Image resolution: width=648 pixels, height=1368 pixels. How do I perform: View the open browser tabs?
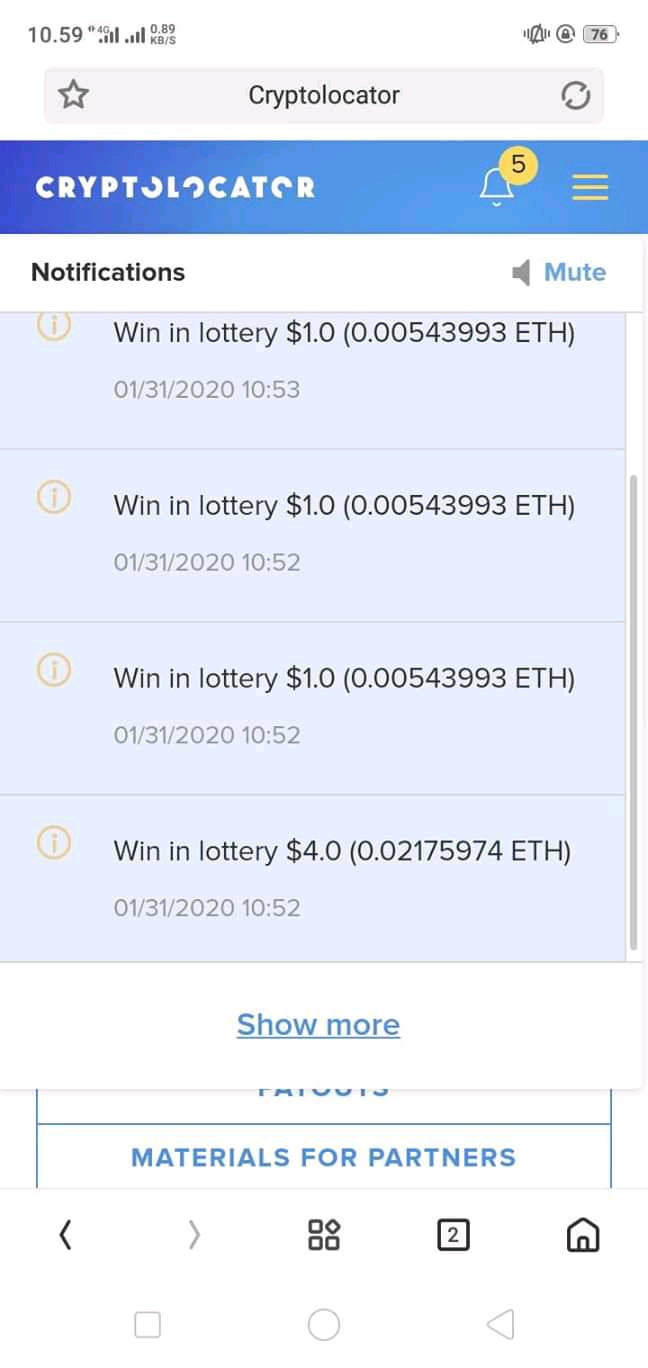click(x=453, y=1236)
